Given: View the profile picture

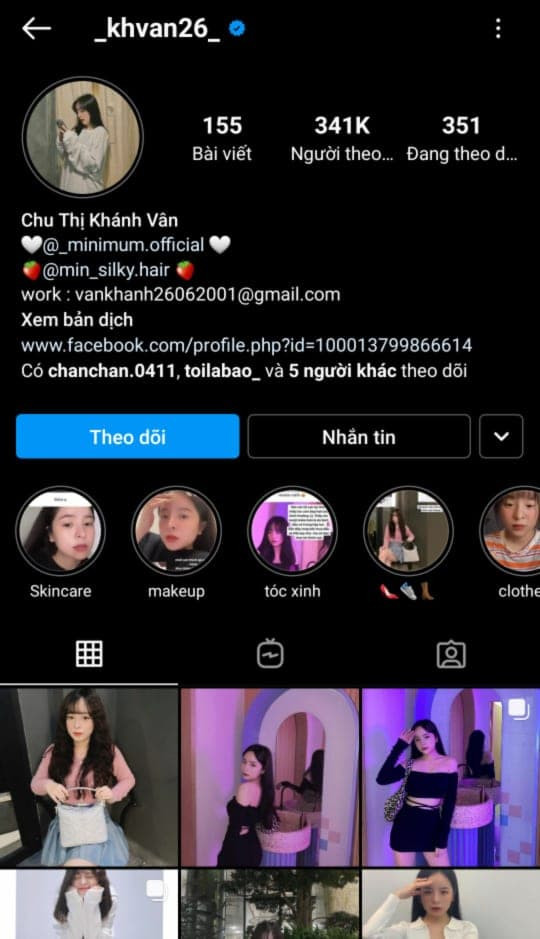Looking at the screenshot, I should (x=83, y=137).
